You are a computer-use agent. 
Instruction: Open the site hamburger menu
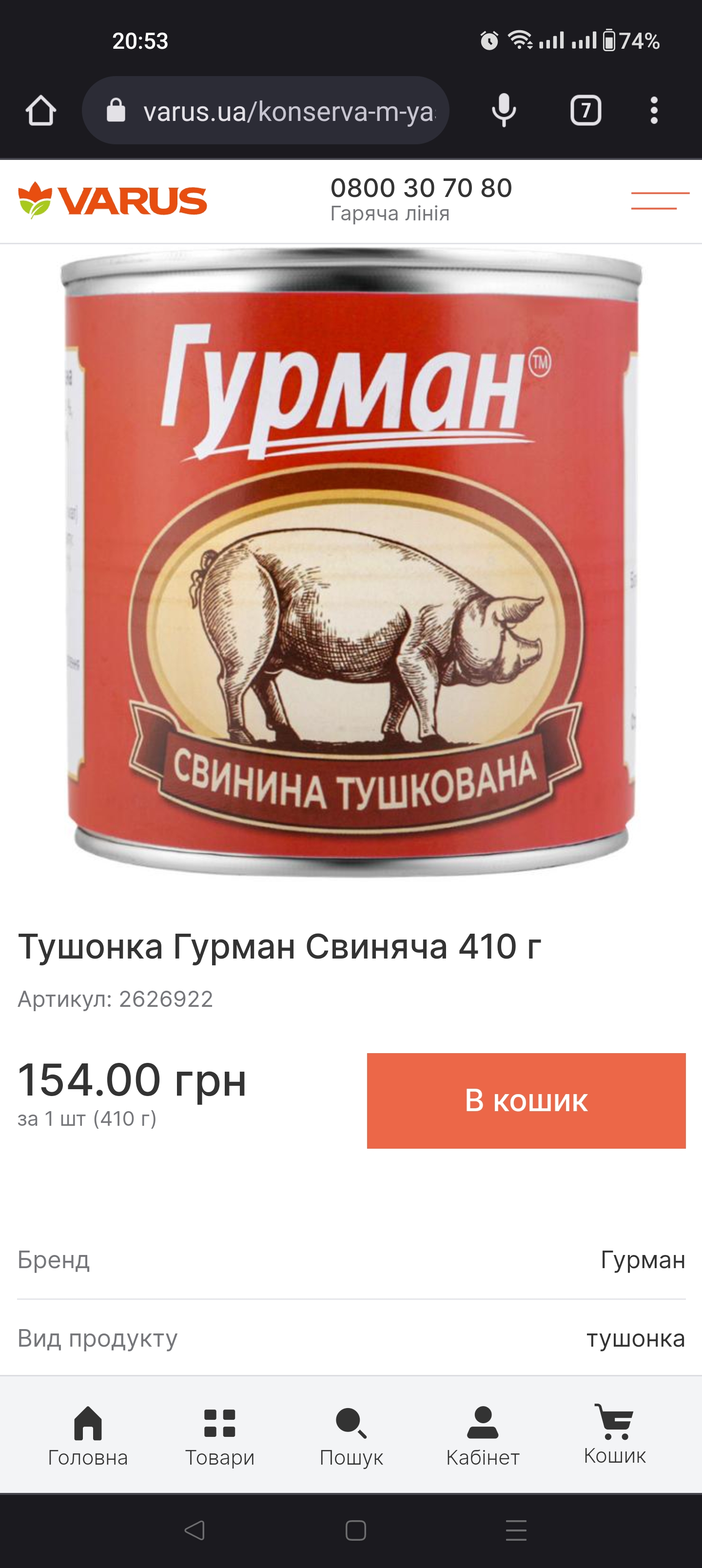click(660, 200)
